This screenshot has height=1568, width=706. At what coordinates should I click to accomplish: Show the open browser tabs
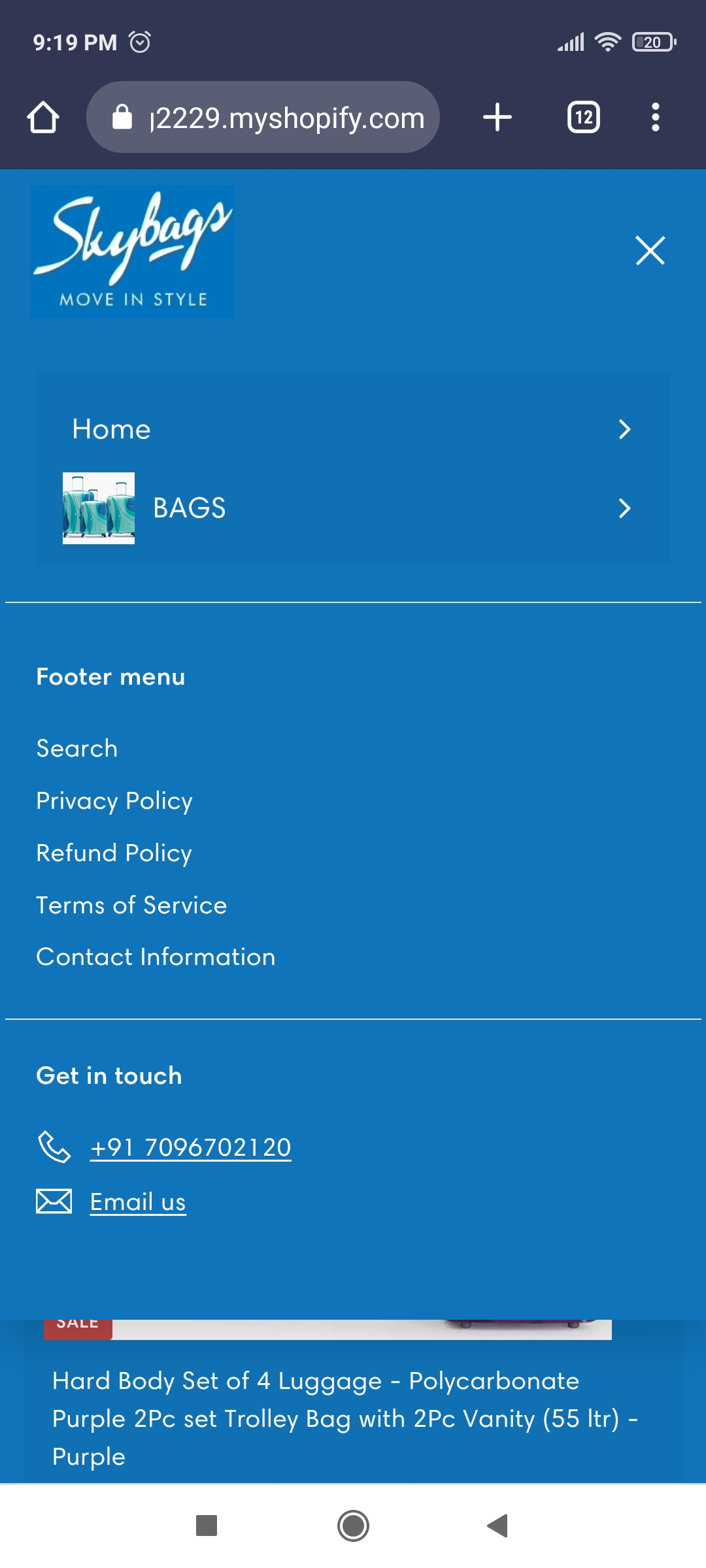[583, 118]
